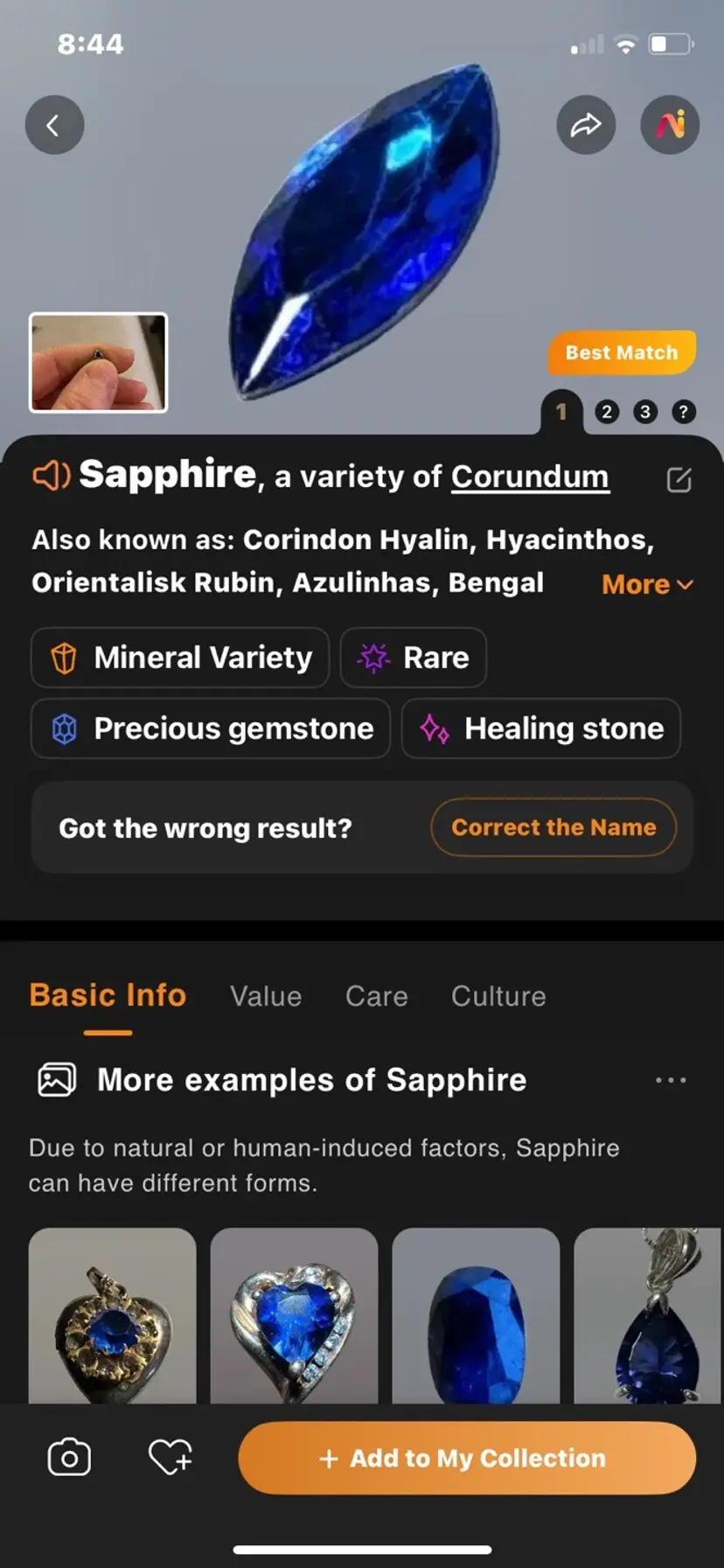Open the three-dot menu for more examples
724x1568 pixels.
pos(671,1080)
